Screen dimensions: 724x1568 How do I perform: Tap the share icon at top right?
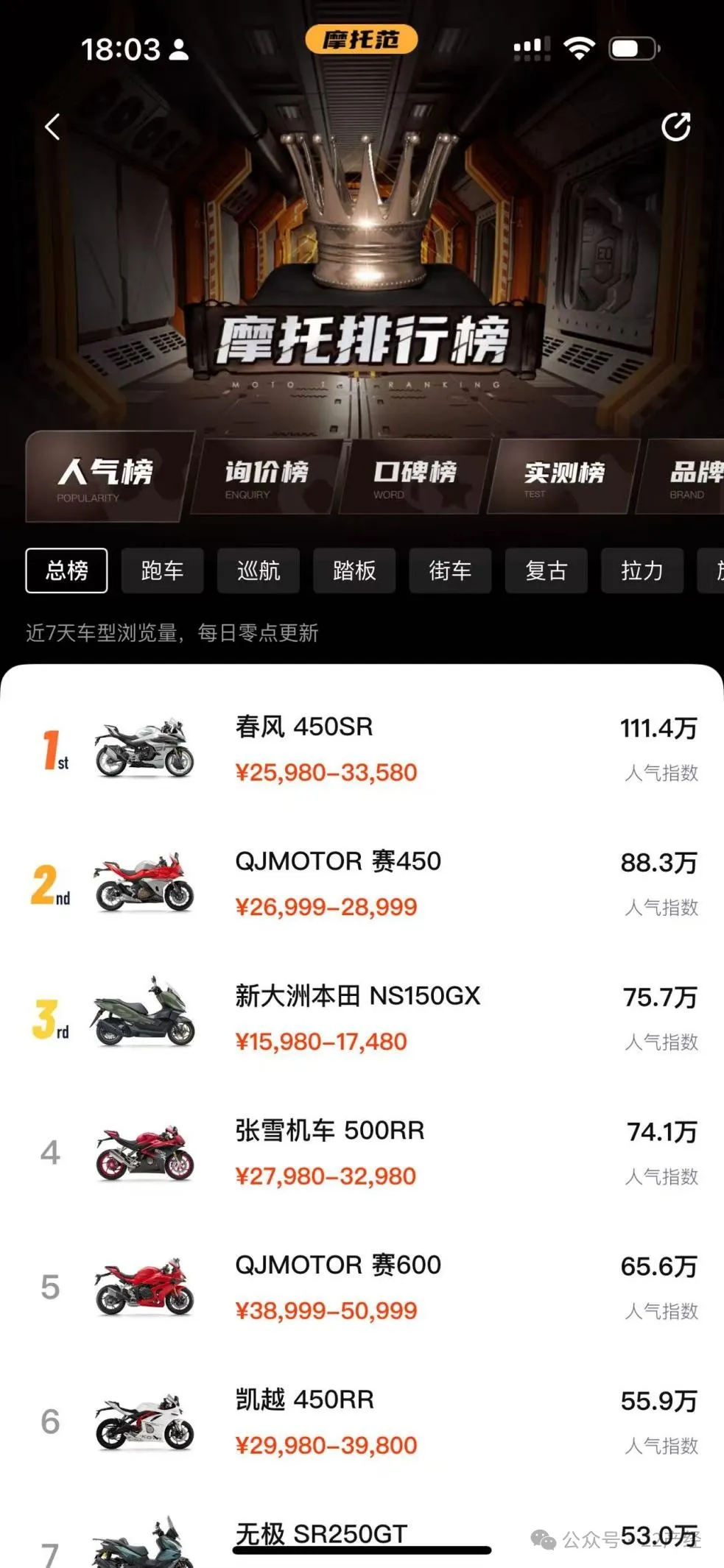(675, 127)
